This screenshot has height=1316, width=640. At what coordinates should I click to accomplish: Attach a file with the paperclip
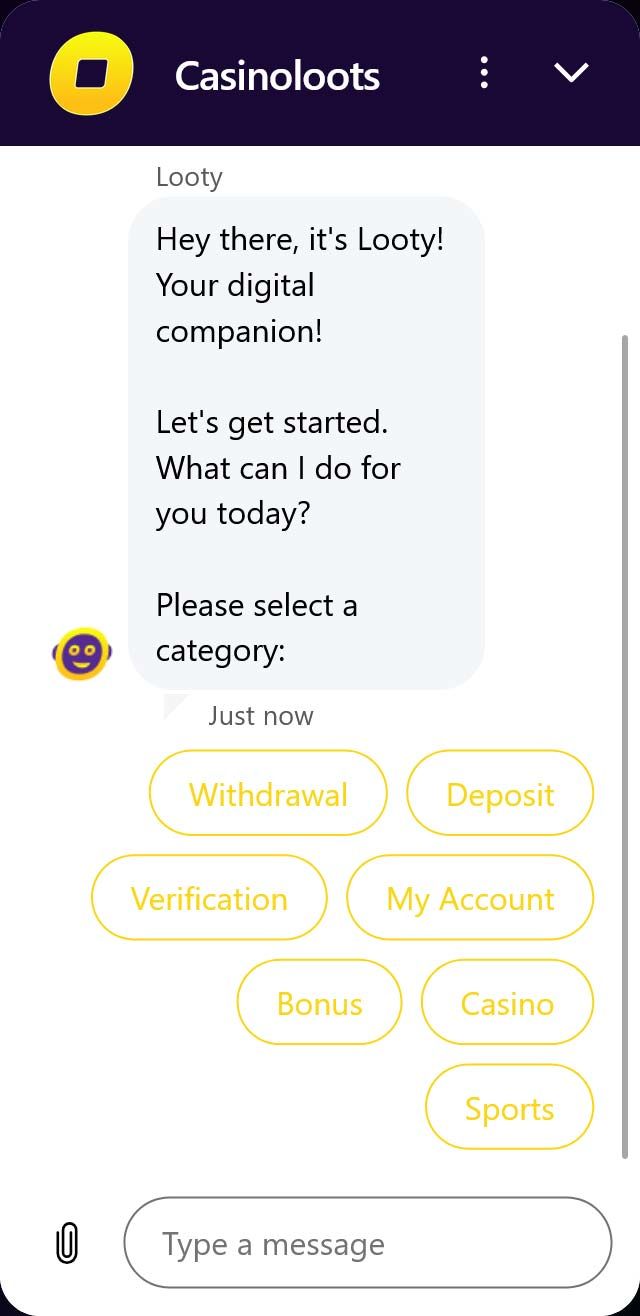pos(66,1243)
